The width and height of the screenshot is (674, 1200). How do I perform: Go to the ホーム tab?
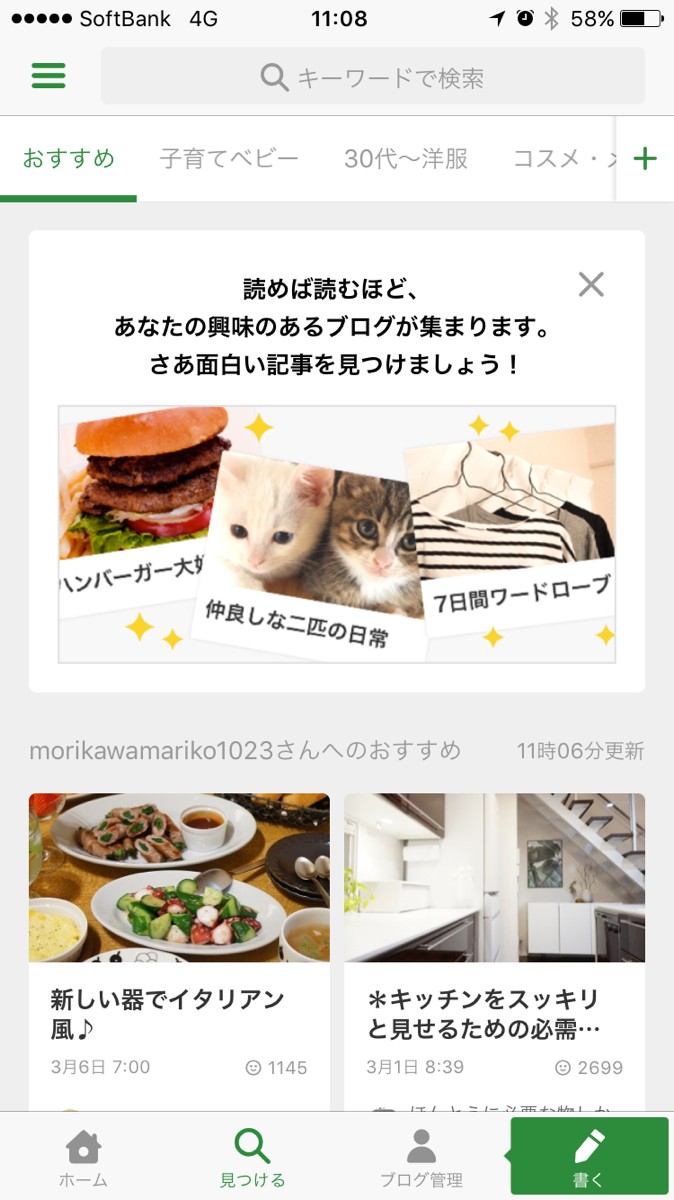pos(83,1157)
